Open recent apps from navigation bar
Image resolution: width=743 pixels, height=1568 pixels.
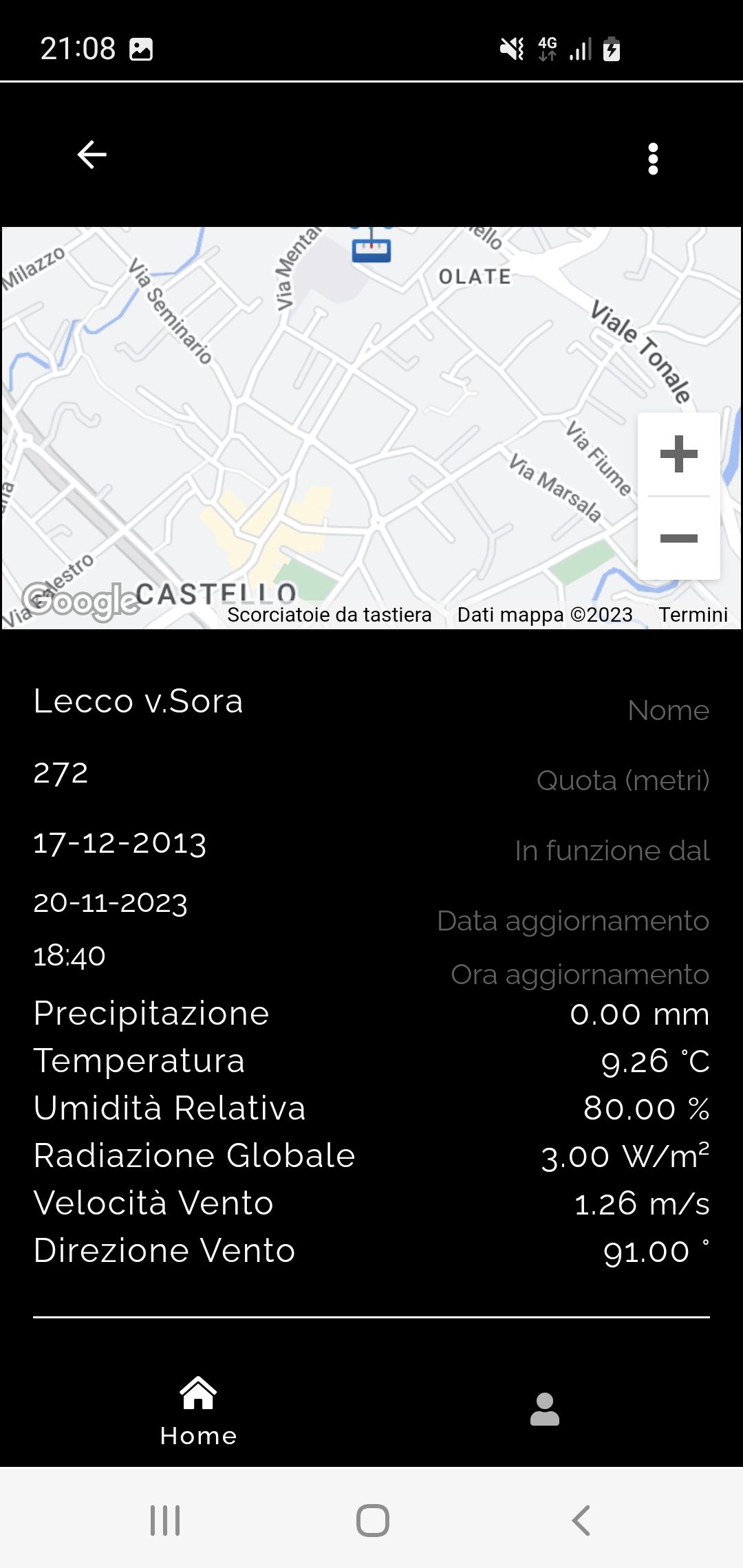click(x=165, y=1520)
